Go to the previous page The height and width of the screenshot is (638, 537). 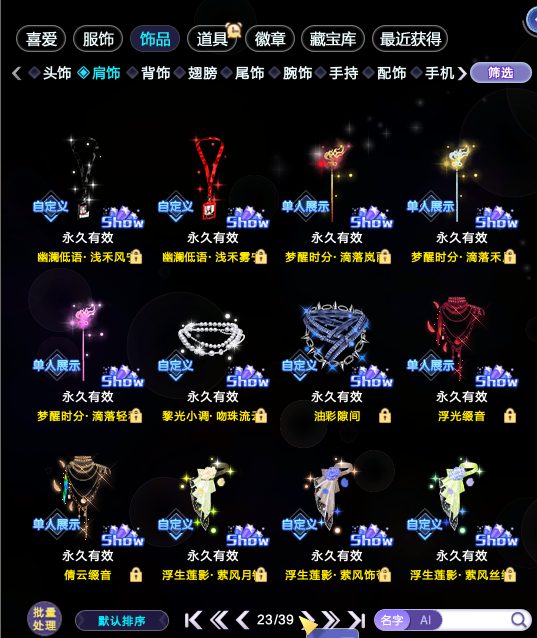243,620
